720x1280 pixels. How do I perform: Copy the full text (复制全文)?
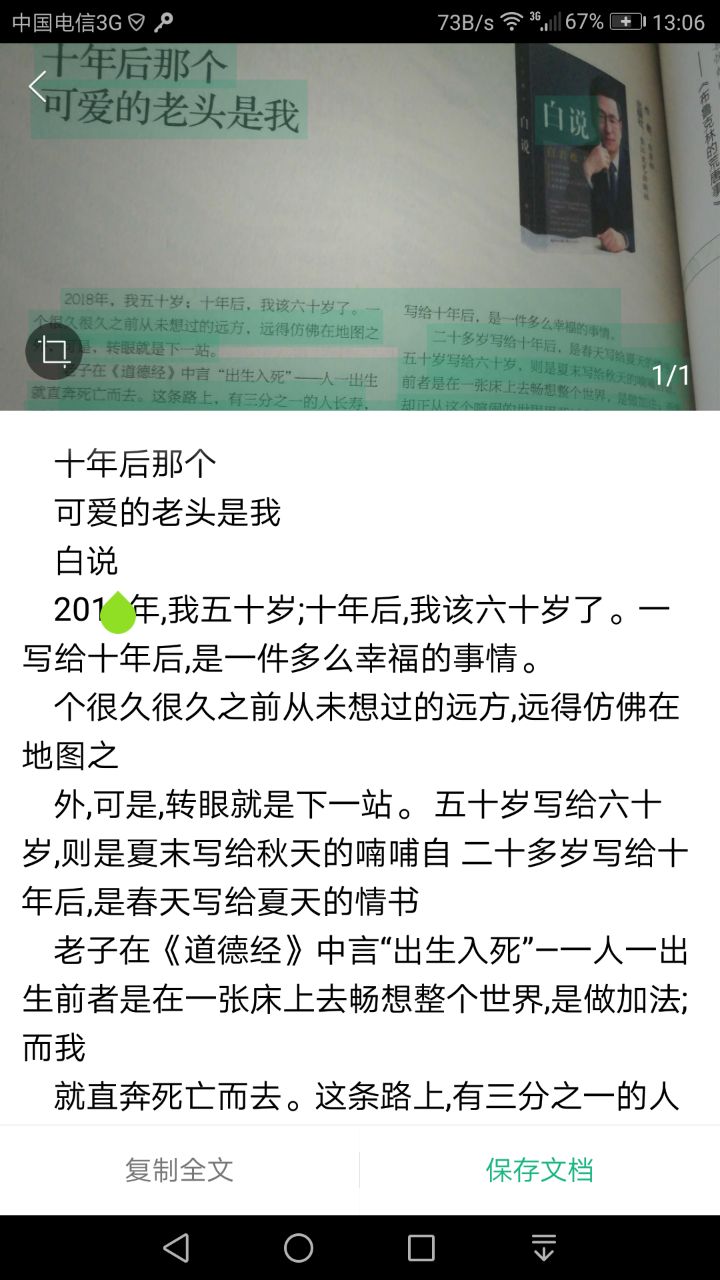179,1170
